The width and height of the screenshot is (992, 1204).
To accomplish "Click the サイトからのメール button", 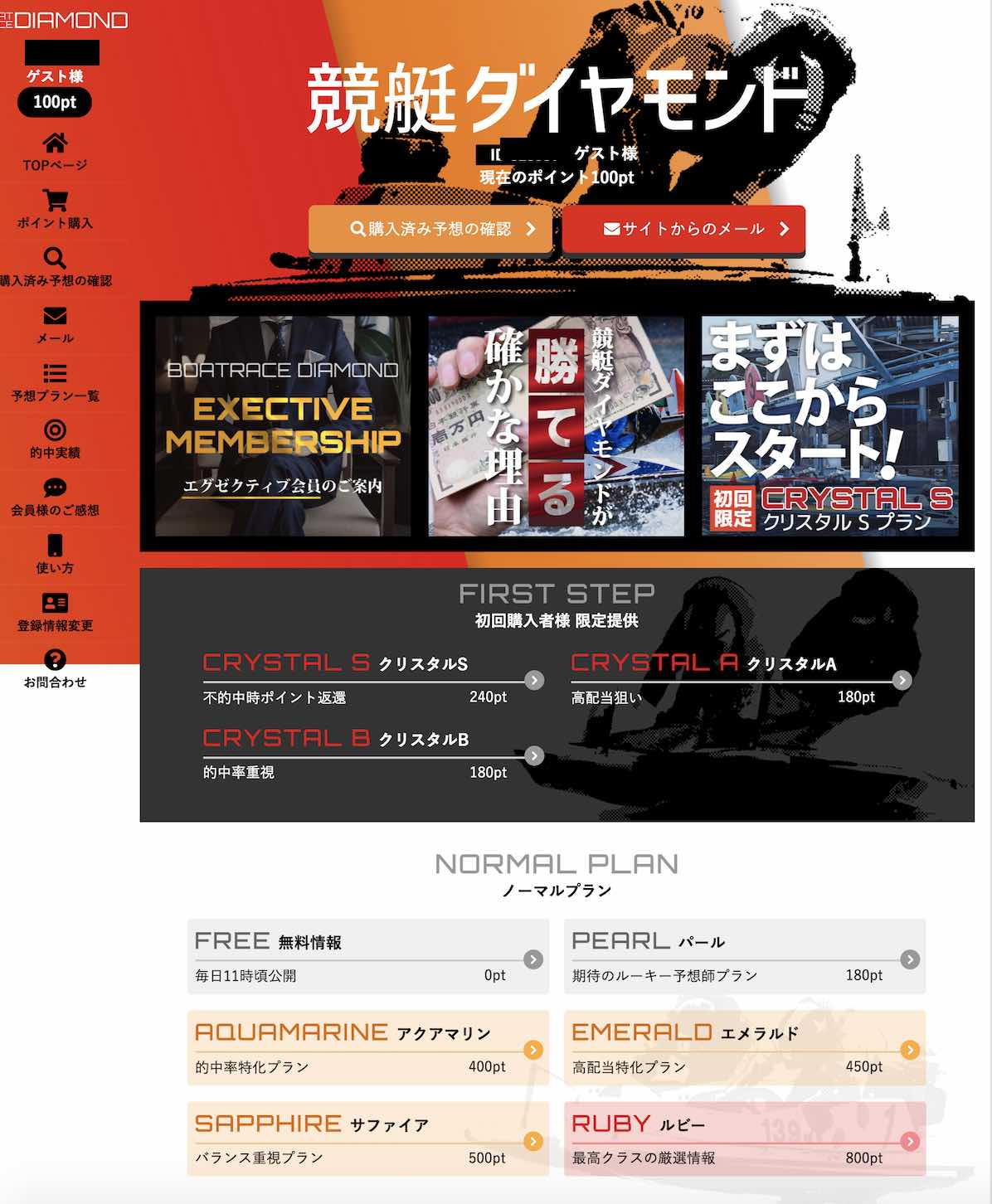I will 685,228.
